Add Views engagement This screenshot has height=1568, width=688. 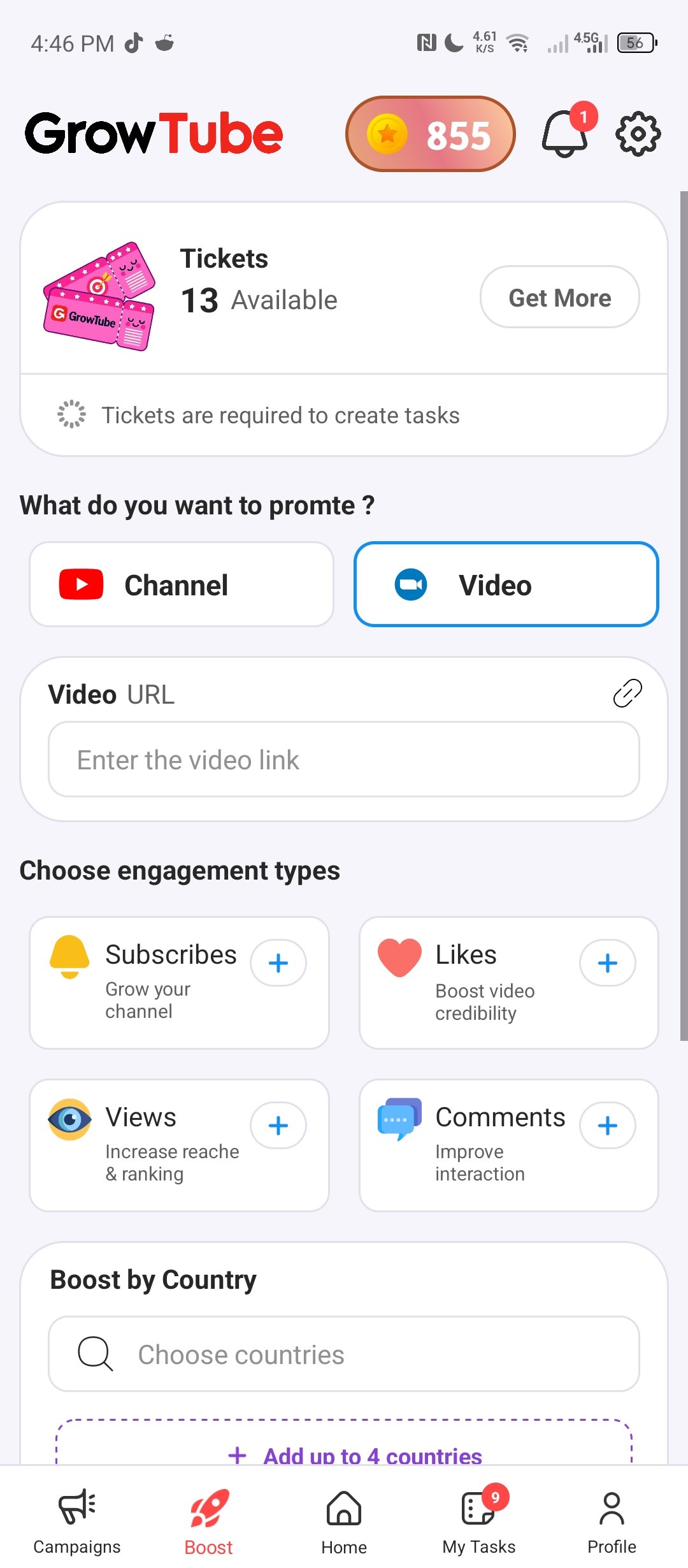pyautogui.click(x=278, y=1126)
